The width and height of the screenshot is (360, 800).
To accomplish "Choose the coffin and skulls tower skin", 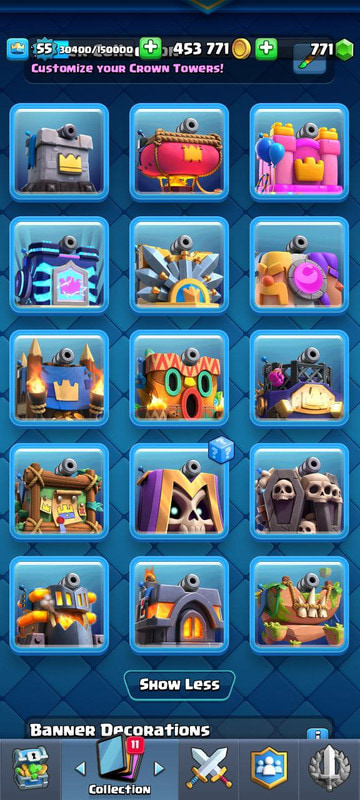I will tap(299, 492).
